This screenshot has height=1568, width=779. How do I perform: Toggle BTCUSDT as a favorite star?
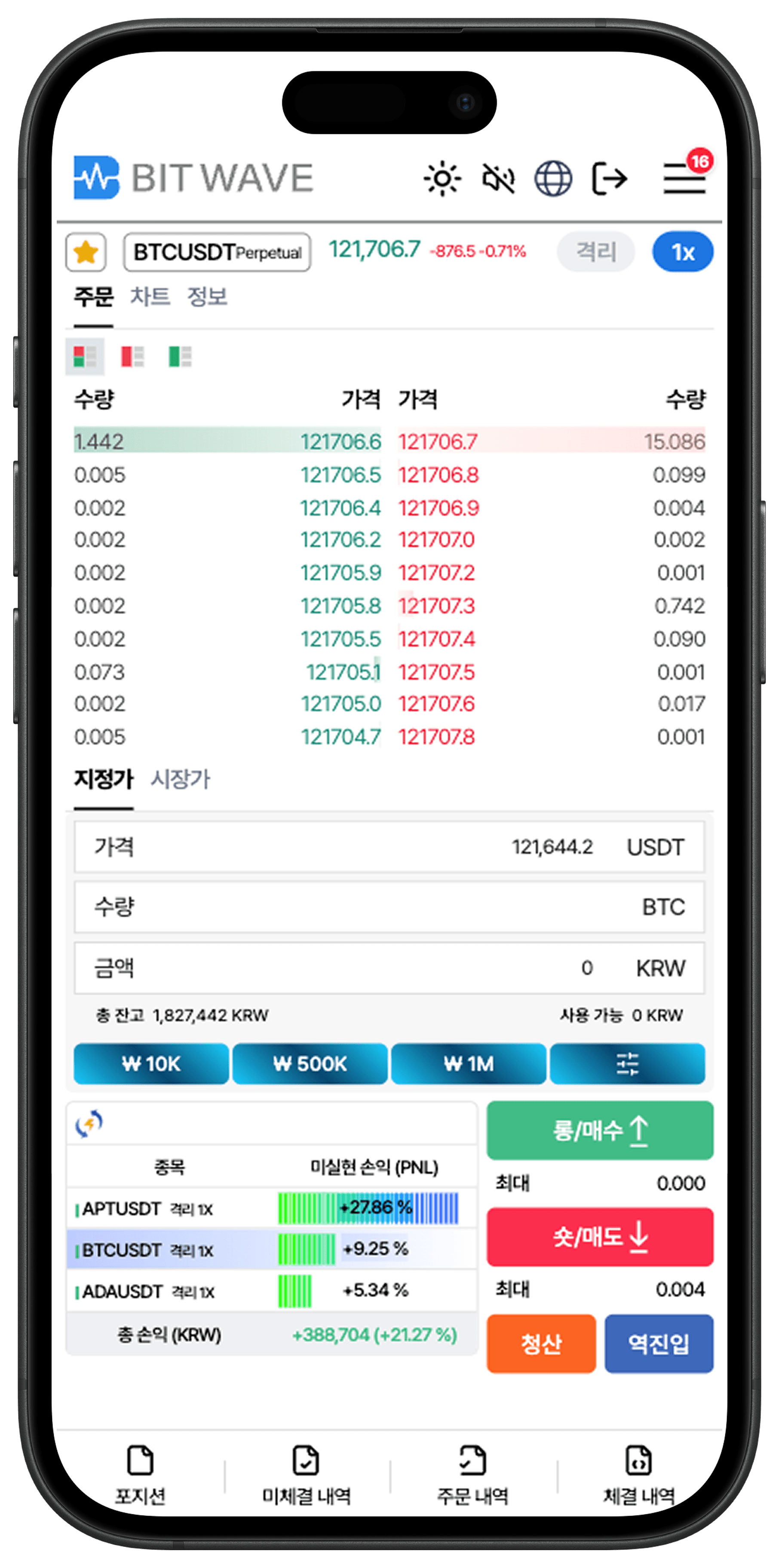86,251
